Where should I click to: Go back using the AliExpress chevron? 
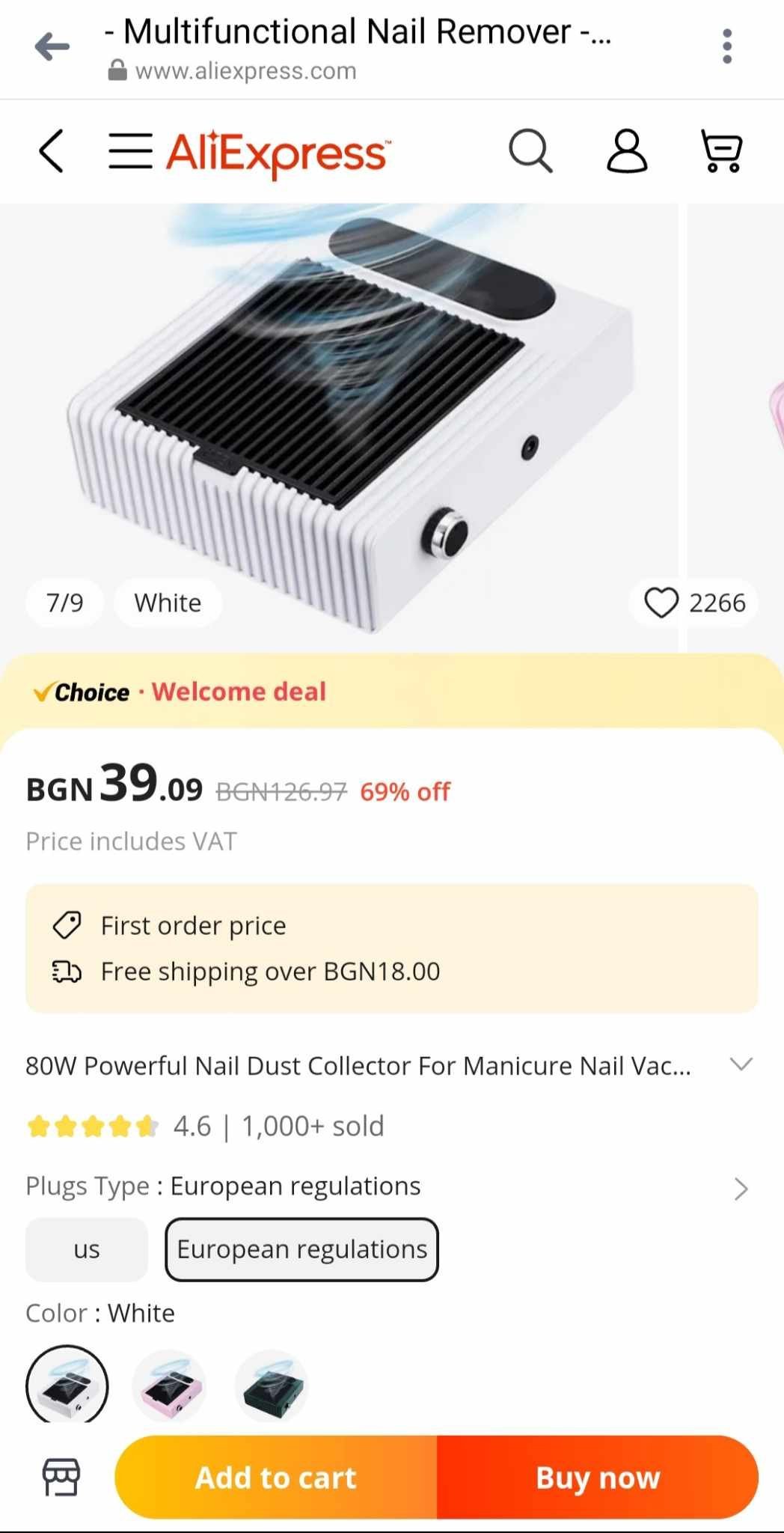click(52, 151)
